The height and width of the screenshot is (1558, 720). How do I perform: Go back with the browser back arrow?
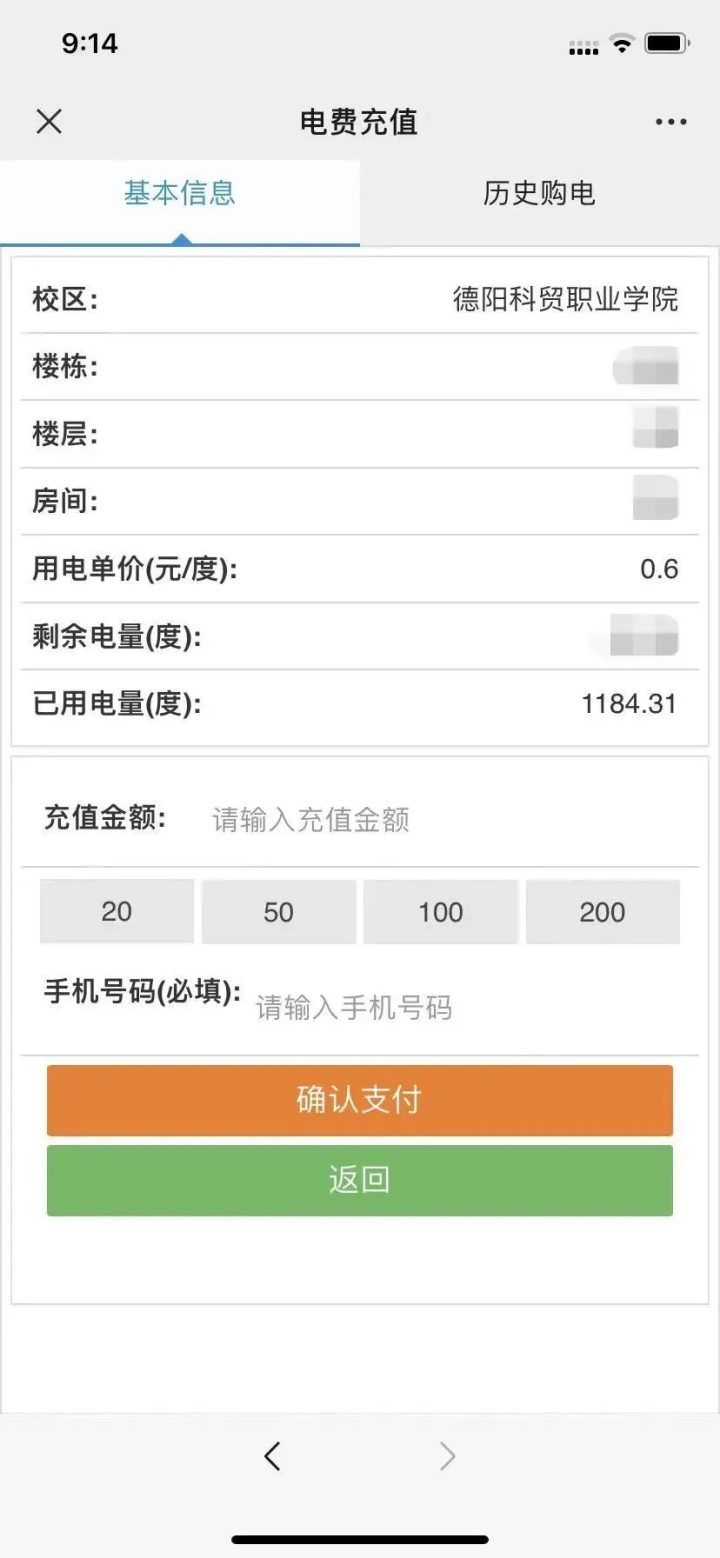272,1456
